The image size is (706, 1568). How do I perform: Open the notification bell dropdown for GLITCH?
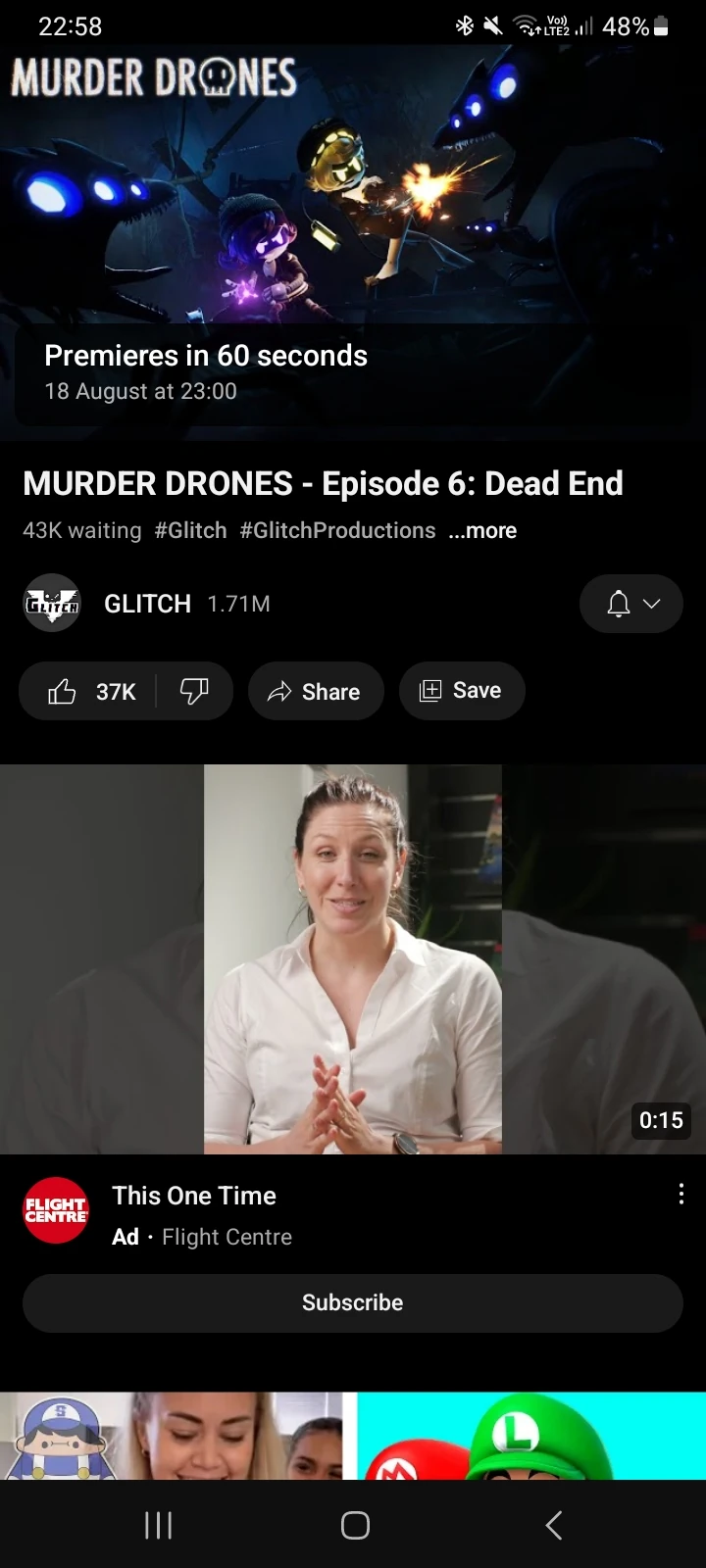[x=631, y=604]
